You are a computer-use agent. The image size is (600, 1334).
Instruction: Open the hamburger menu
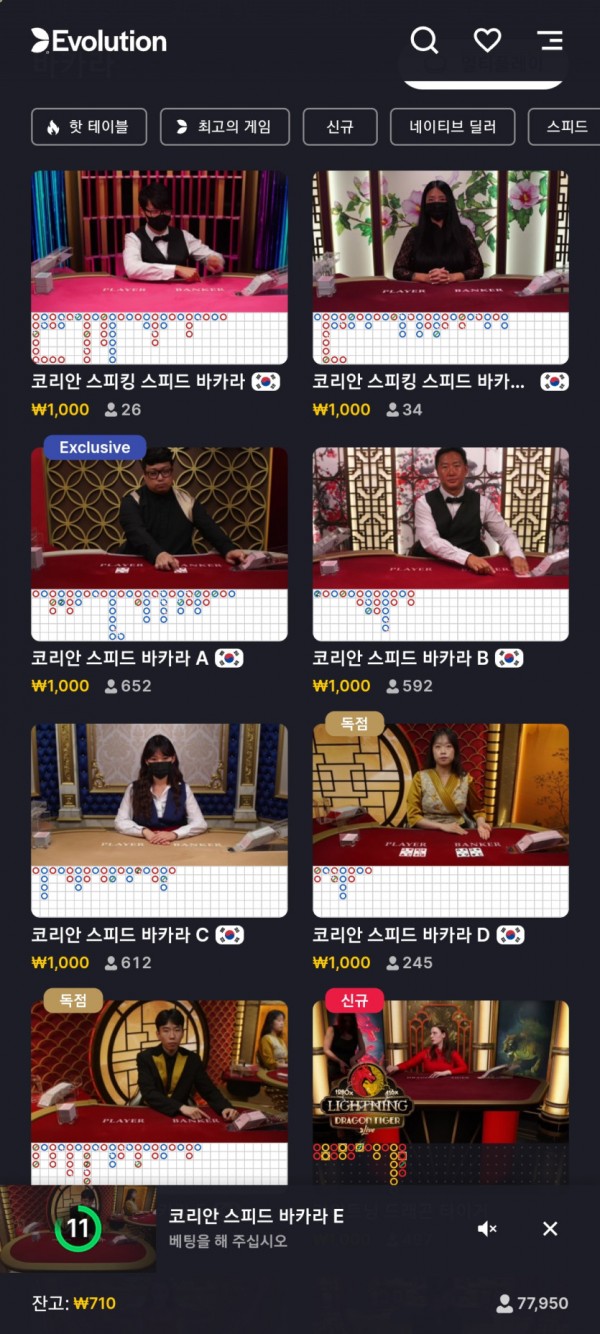click(549, 40)
